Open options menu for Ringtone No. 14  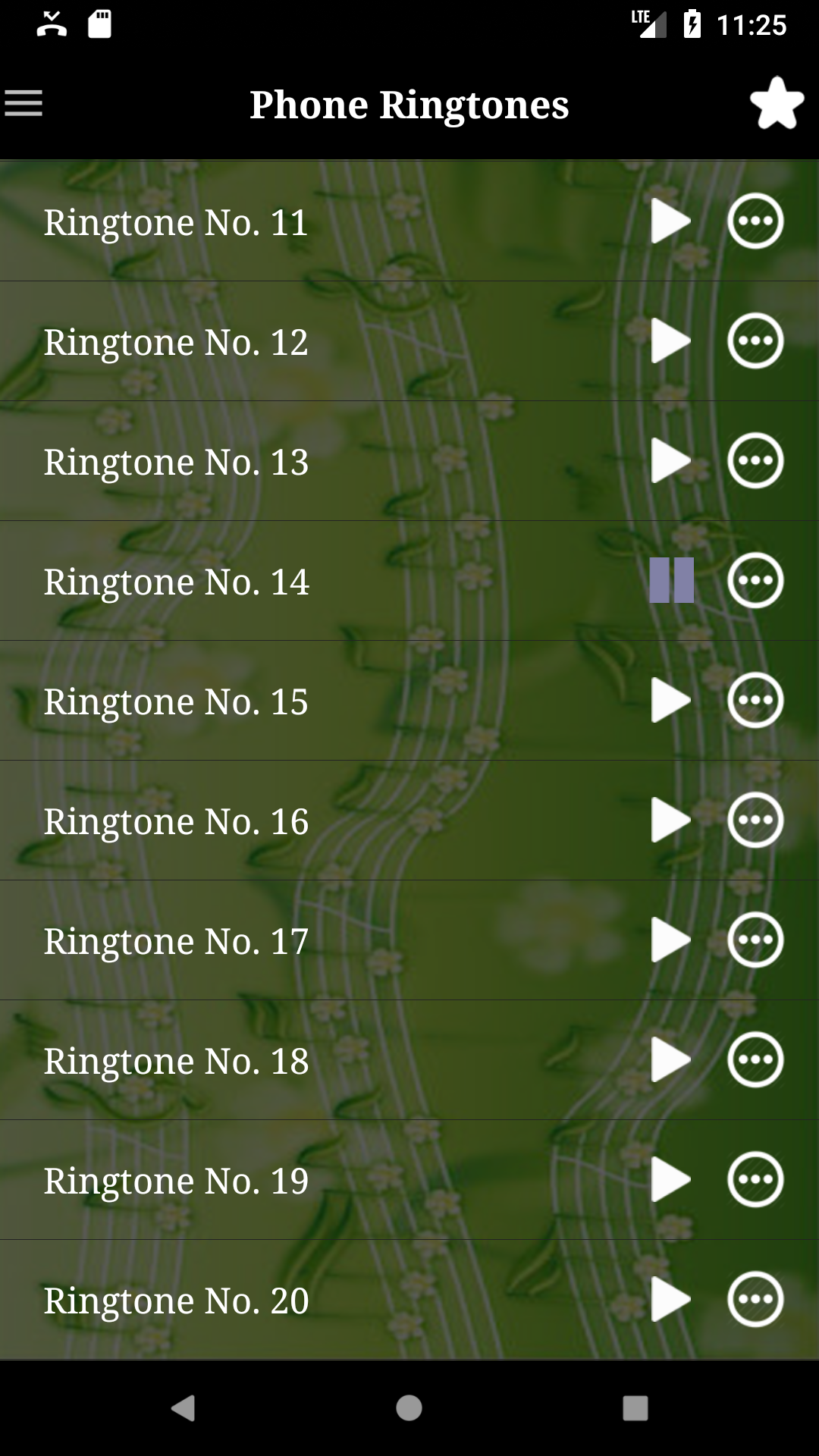coord(756,580)
